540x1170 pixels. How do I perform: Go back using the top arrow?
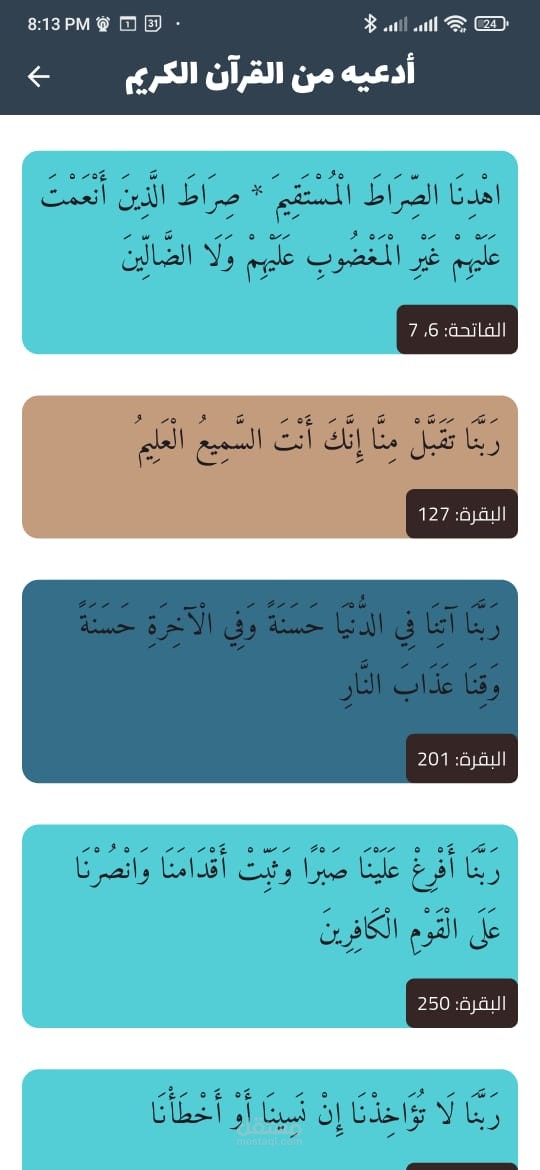coord(38,76)
